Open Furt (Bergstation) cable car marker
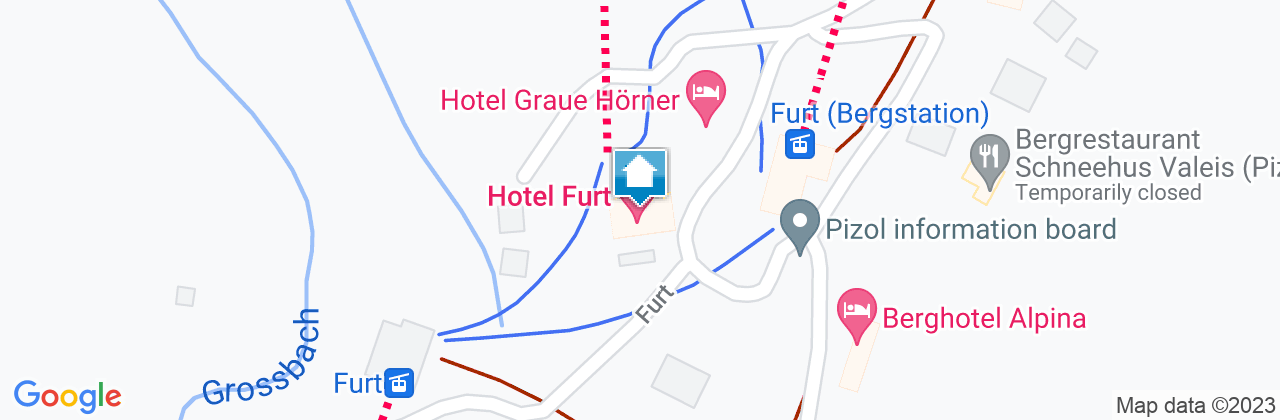The height and width of the screenshot is (420, 1280). (x=799, y=144)
